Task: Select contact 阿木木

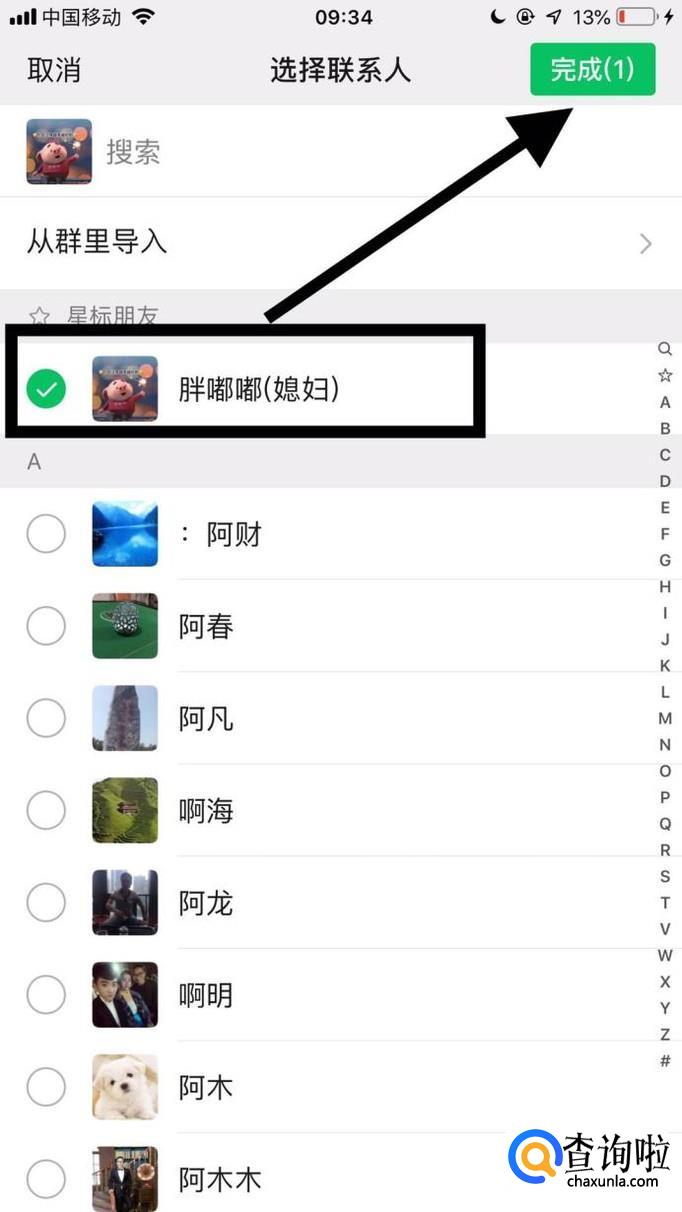Action: (x=46, y=1178)
